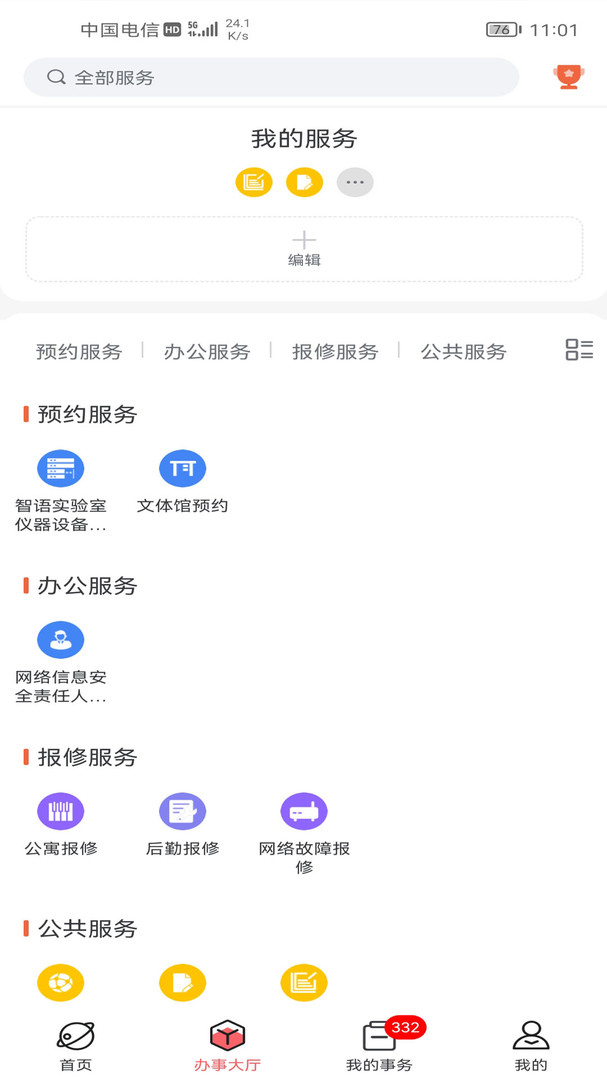Screen dimensions: 607x1080
Task: Open the gray more-services dots icon
Action: pyautogui.click(x=355, y=182)
